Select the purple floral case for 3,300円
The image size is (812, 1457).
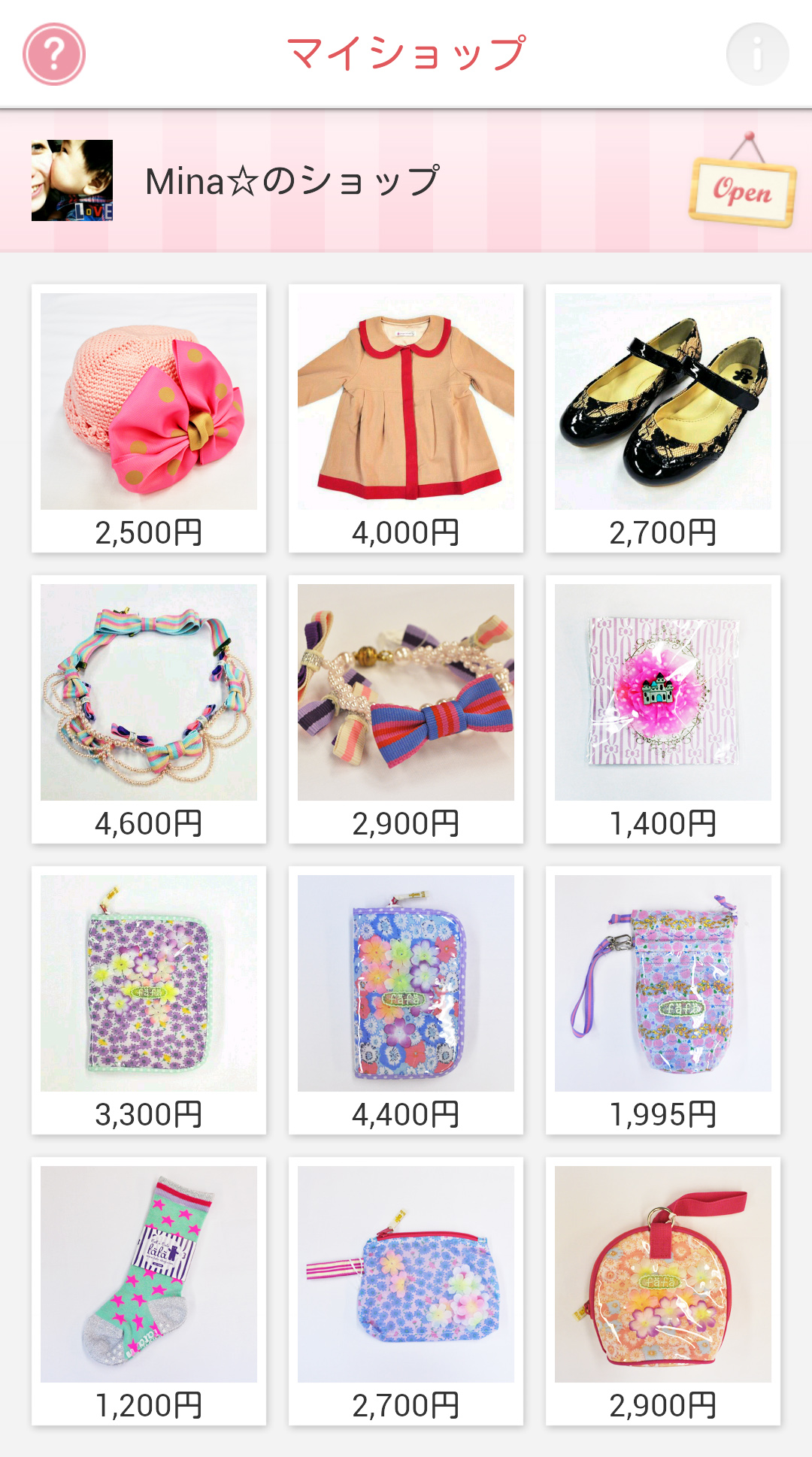pos(149,984)
